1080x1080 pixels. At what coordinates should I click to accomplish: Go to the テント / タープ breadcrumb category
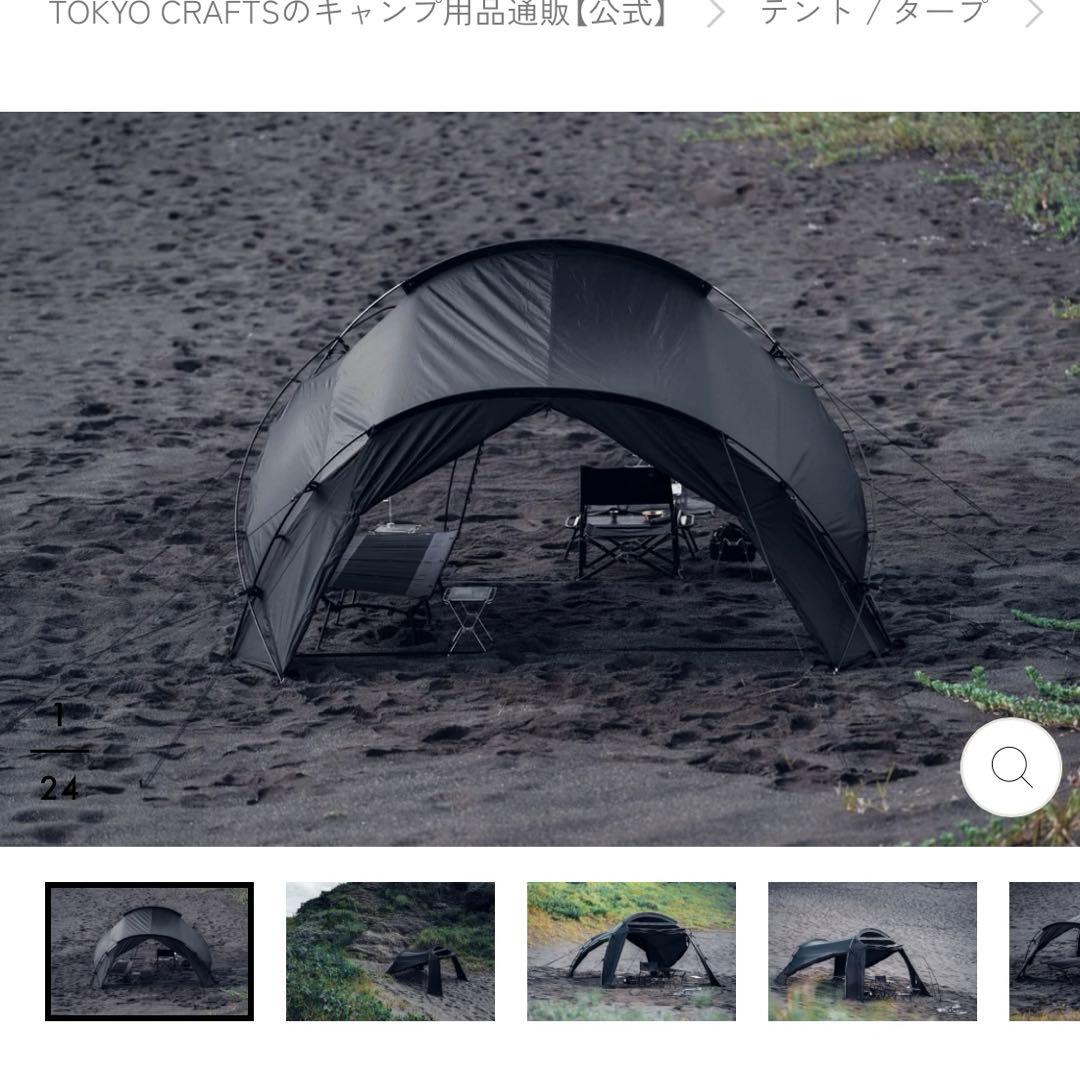pos(873,12)
